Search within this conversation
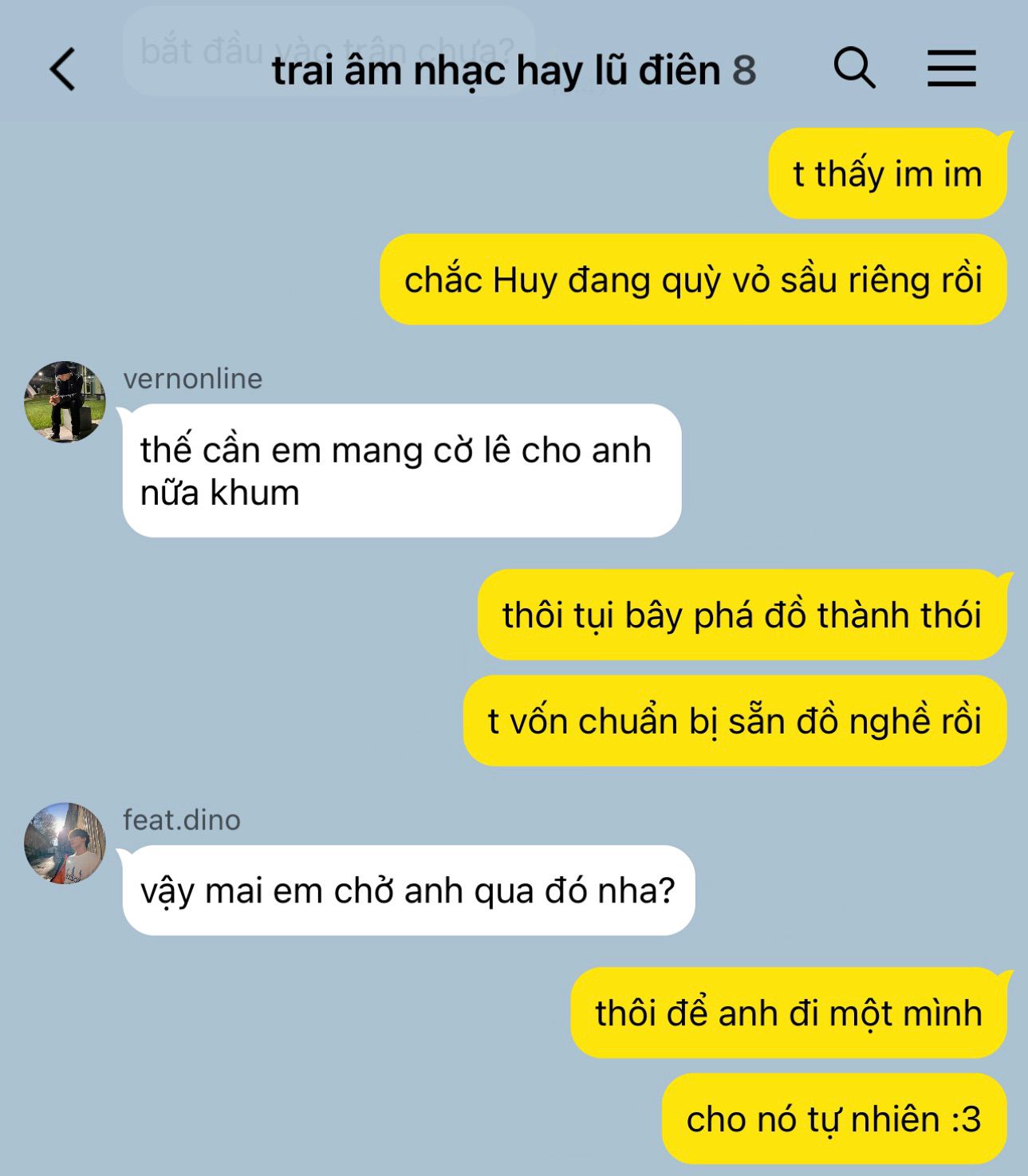 point(854,68)
